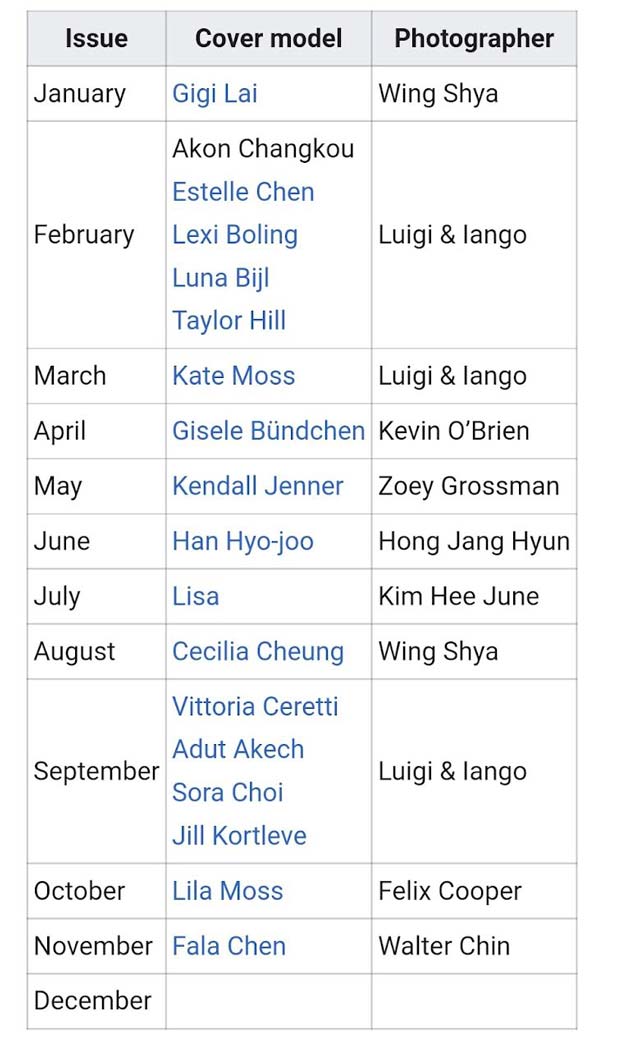Open the Han Hyo-joo link
Viewport: 640px width, 1040px height.
click(243, 541)
